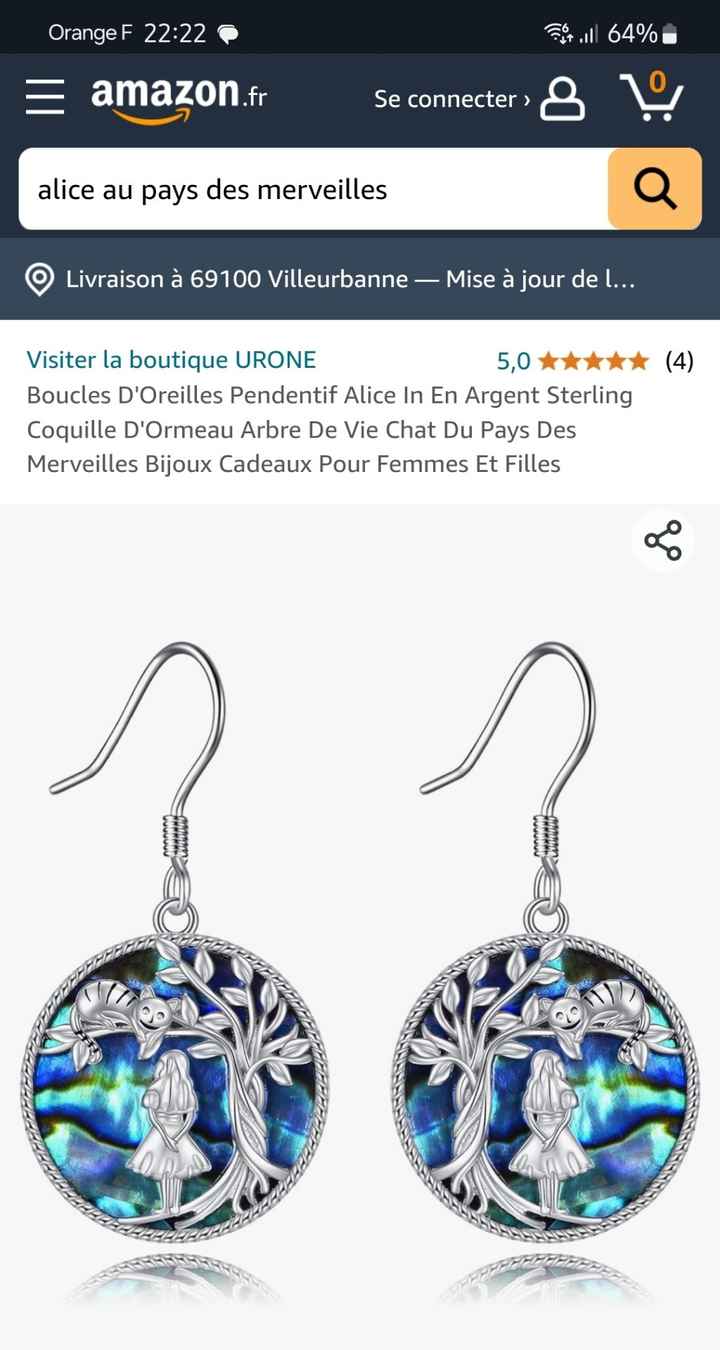Screen dimensions: 720x1350
Task: Tap the 5-star rating to see reviews
Action: 590,359
